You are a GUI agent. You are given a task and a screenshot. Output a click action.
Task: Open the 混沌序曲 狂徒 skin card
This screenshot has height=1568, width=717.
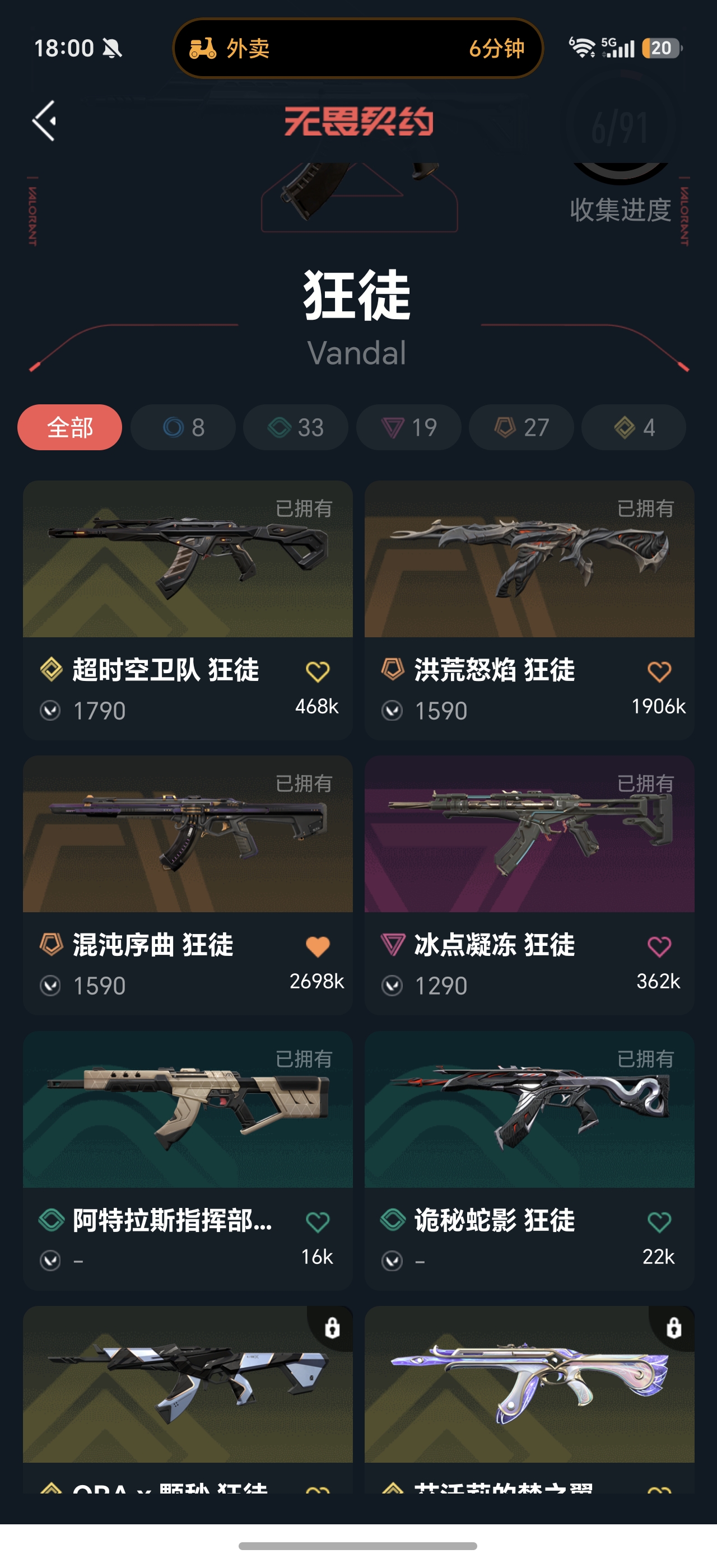tap(188, 885)
